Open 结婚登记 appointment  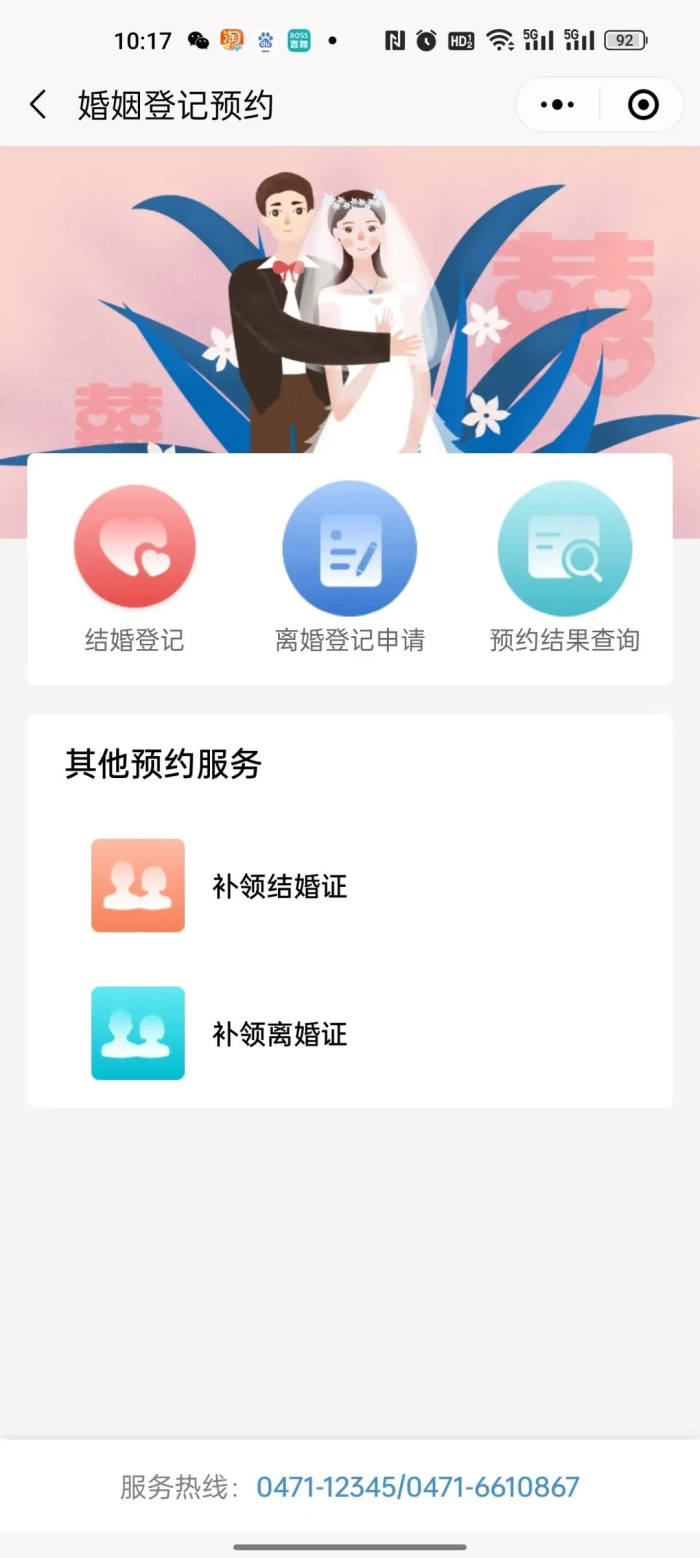point(135,568)
